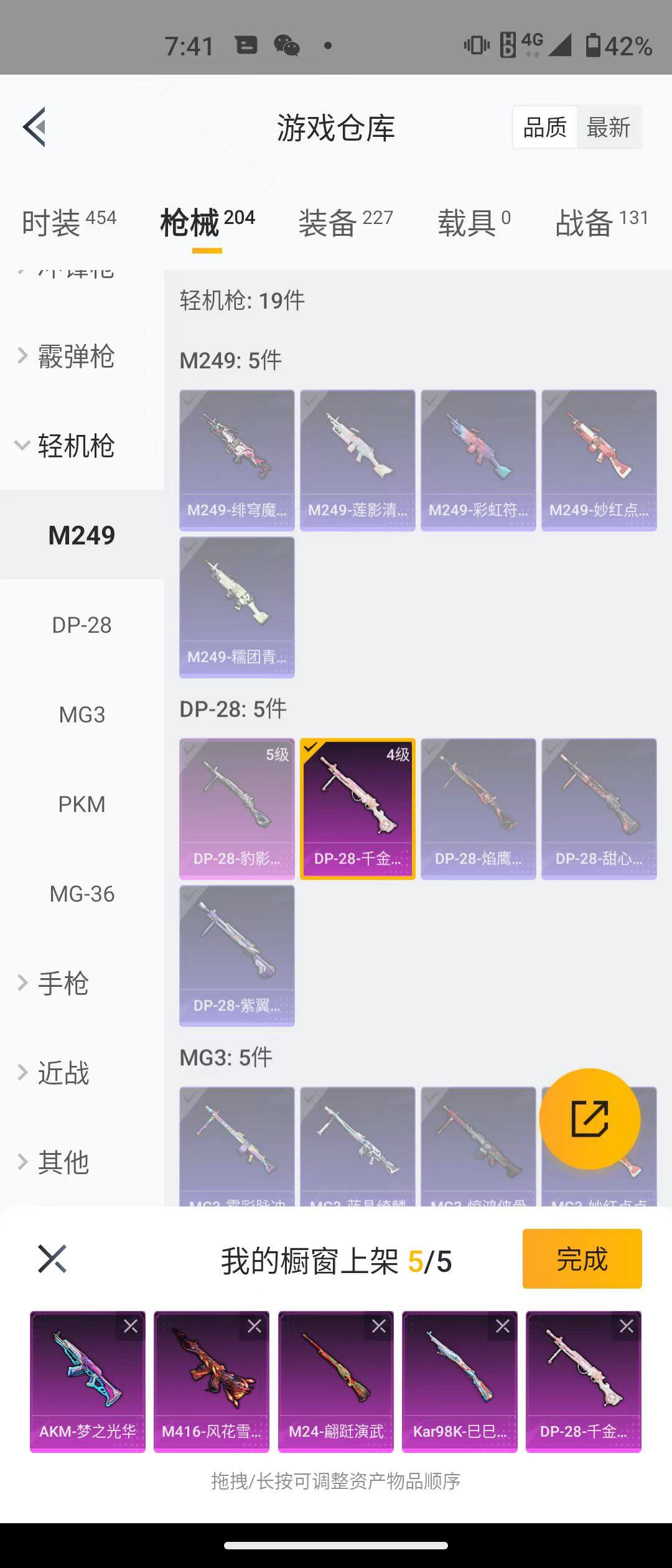Switch sorting to 品质
This screenshot has width=672, height=1568.
[x=544, y=126]
